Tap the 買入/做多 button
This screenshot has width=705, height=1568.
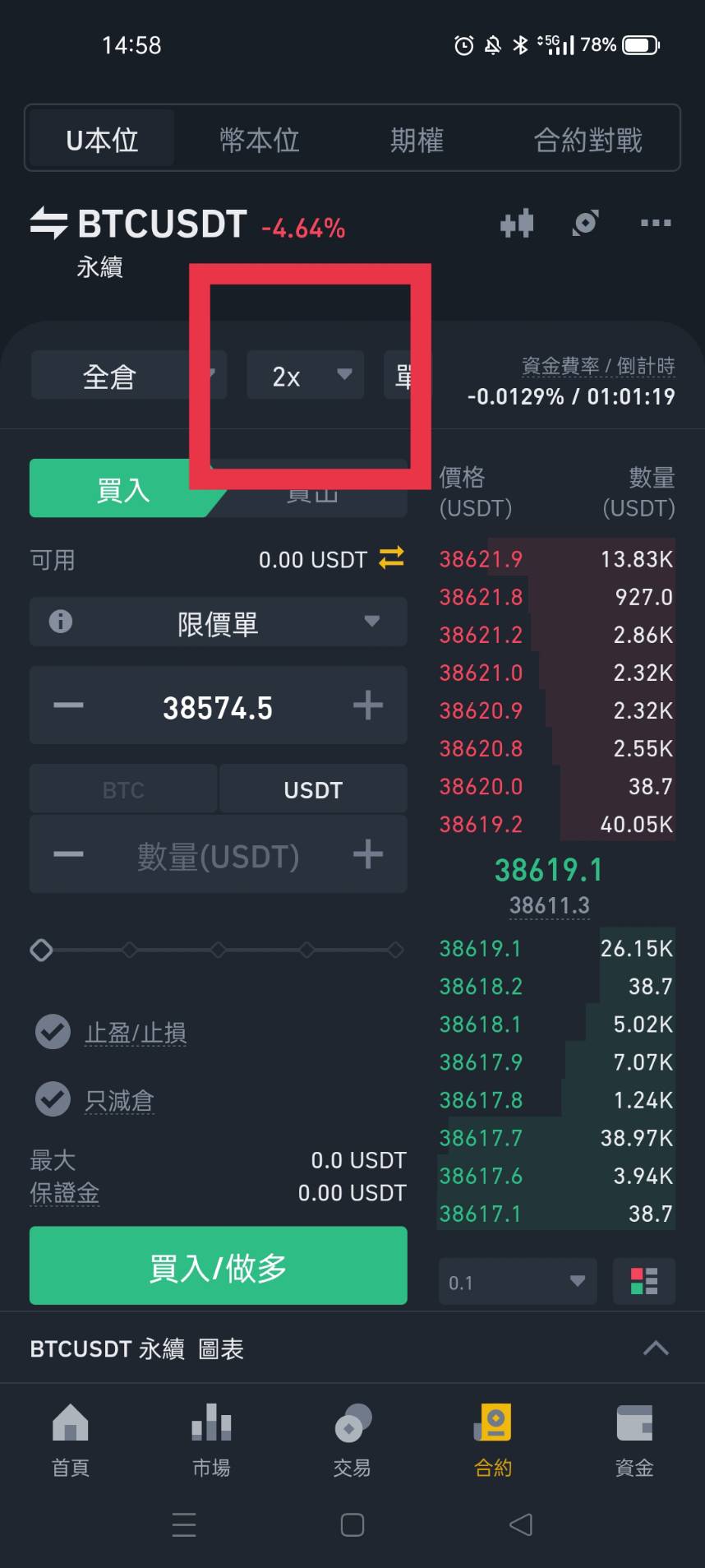(219, 1265)
